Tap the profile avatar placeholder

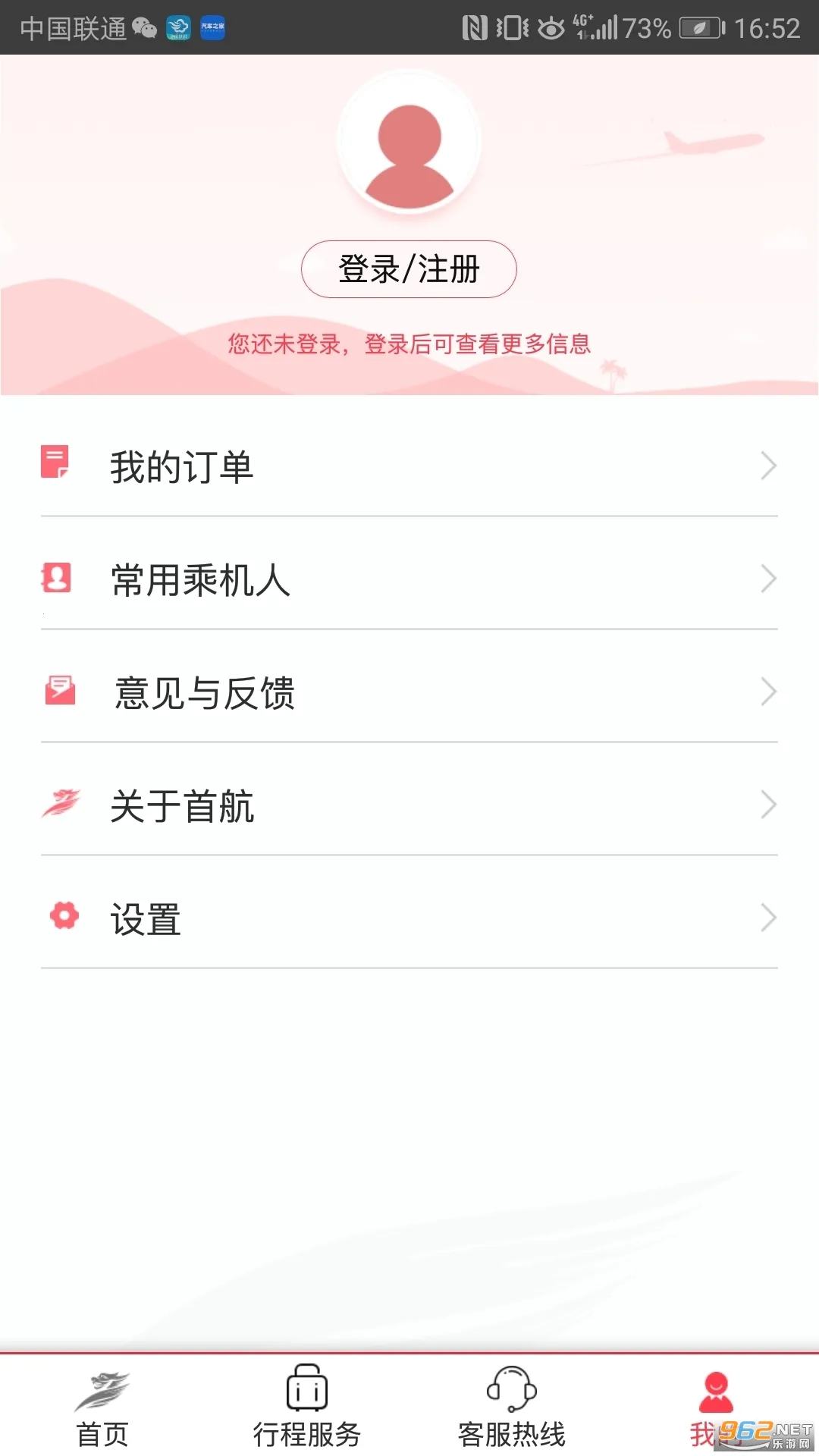click(x=409, y=143)
